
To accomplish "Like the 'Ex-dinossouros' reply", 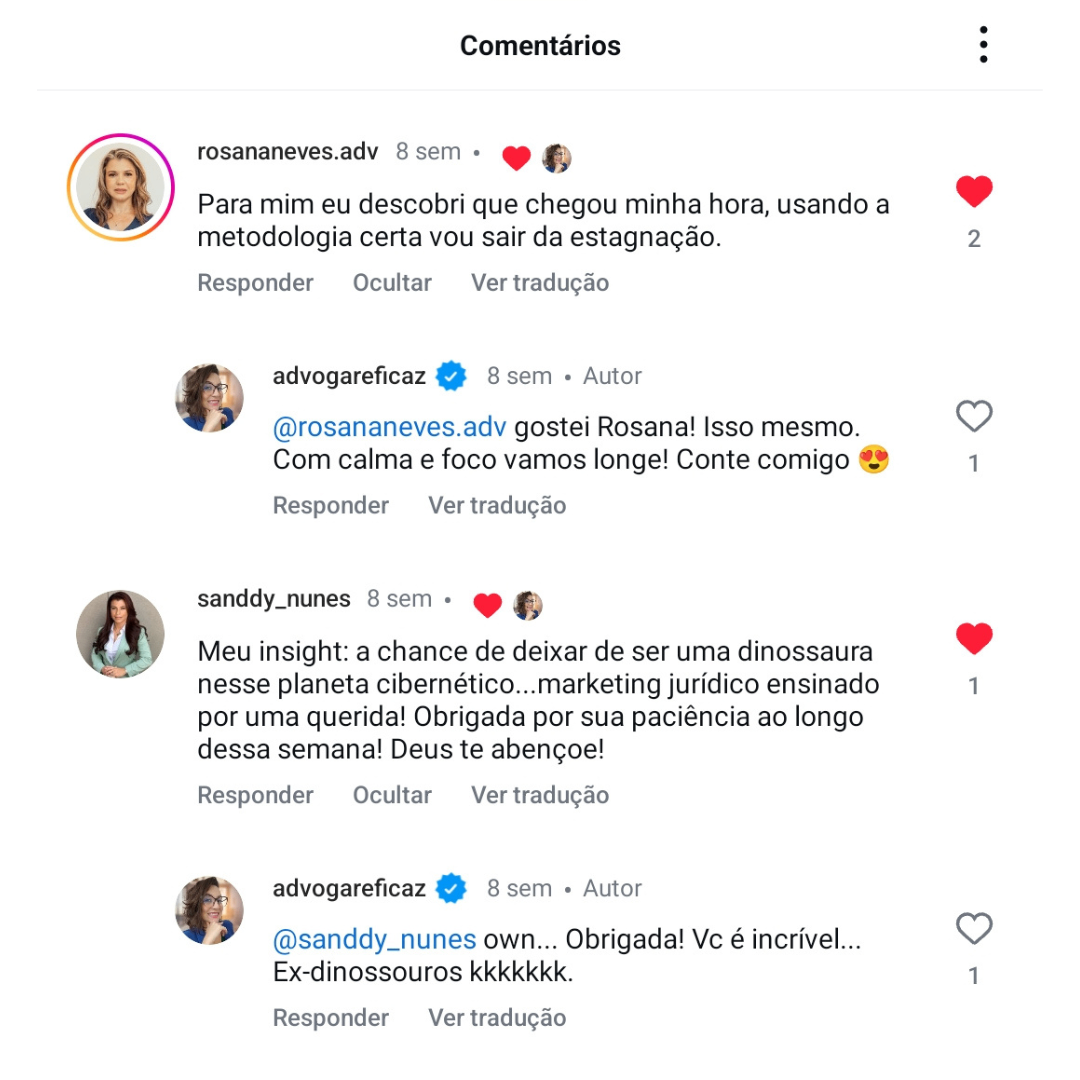I will 974,929.
